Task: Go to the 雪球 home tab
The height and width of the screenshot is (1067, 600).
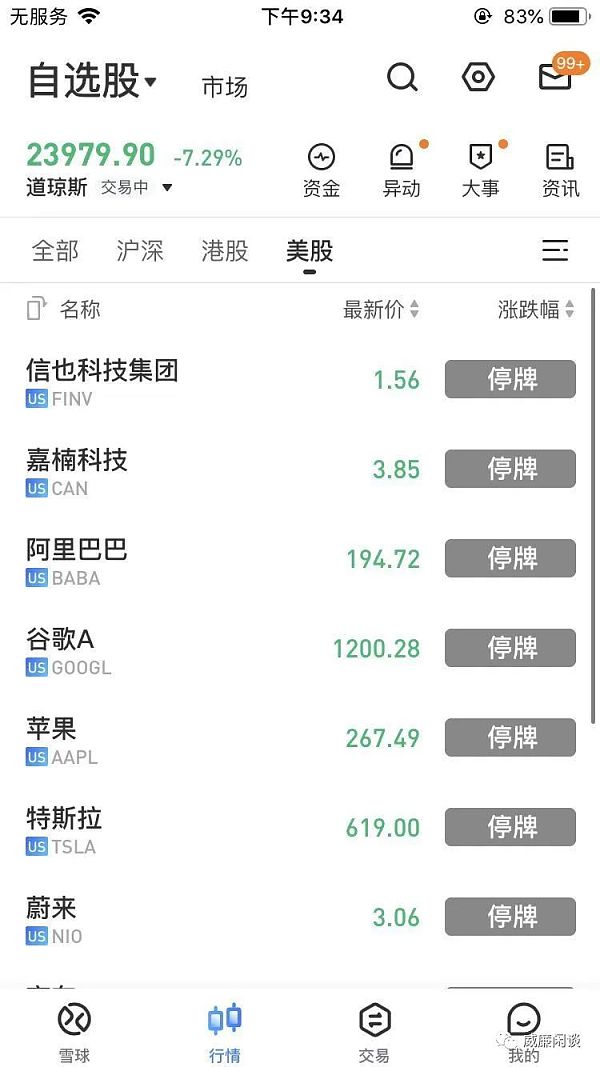Action: pyautogui.click(x=74, y=1033)
